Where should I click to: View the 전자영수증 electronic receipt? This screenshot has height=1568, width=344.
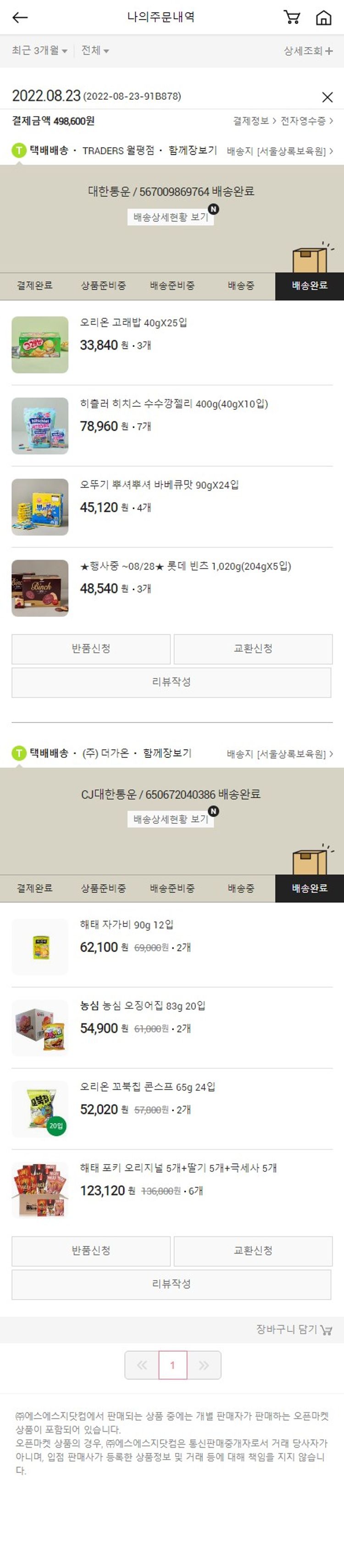306,121
